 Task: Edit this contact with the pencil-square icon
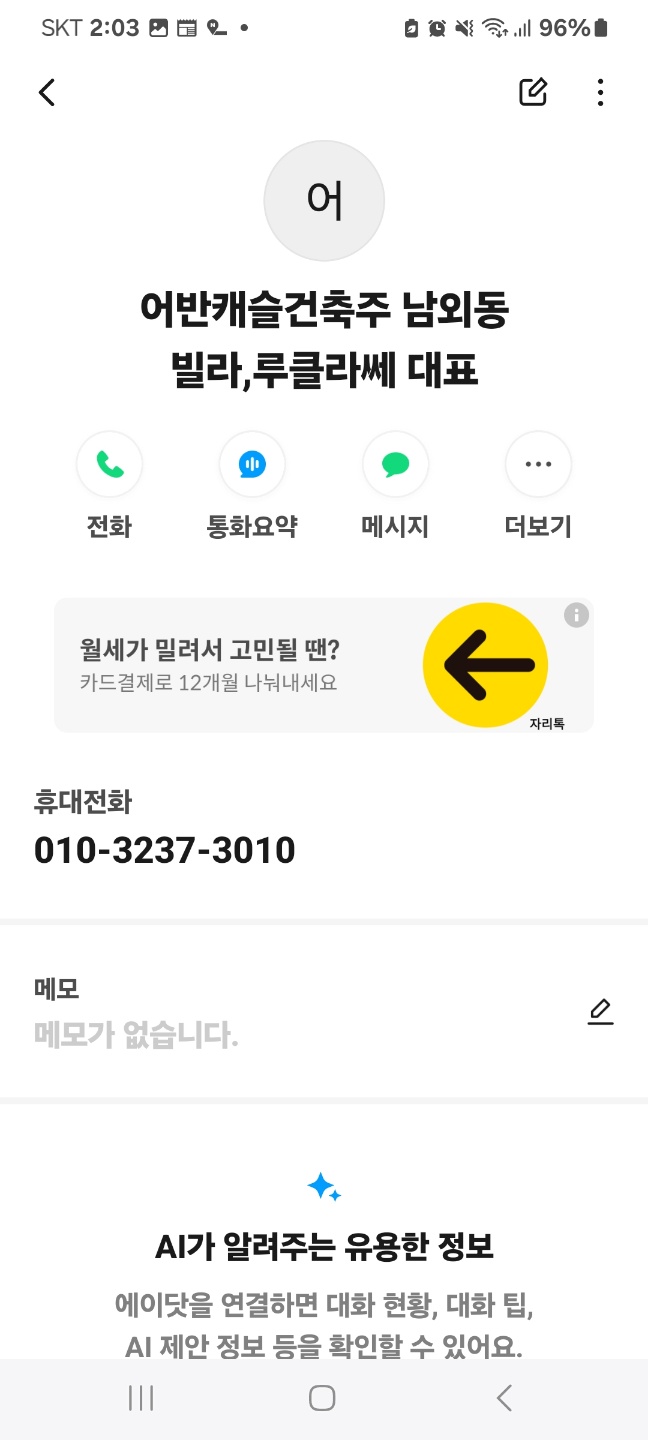[x=533, y=92]
